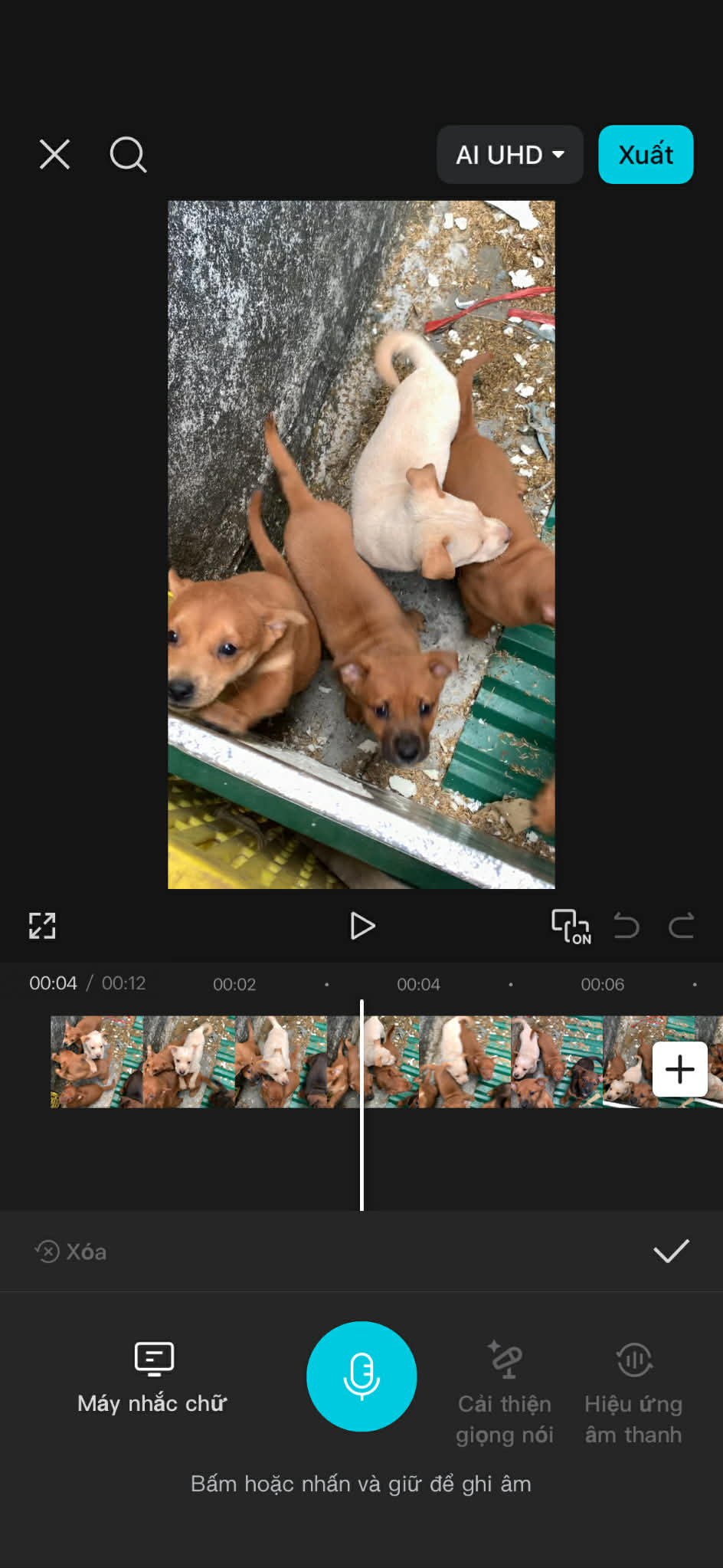Tap the Xuất export button
The image size is (723, 1568).
pos(646,155)
